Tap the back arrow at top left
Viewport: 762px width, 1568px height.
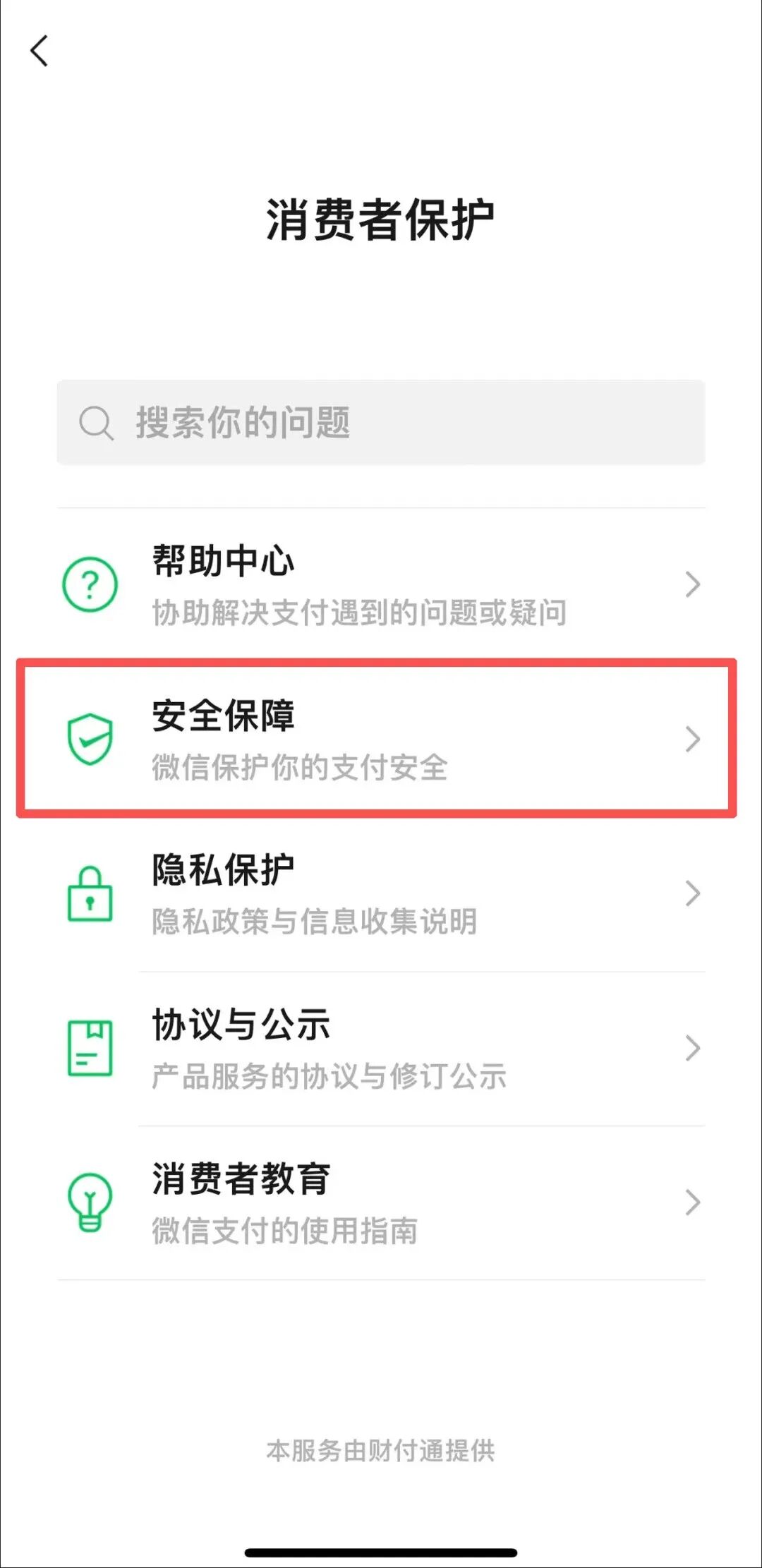[x=39, y=51]
